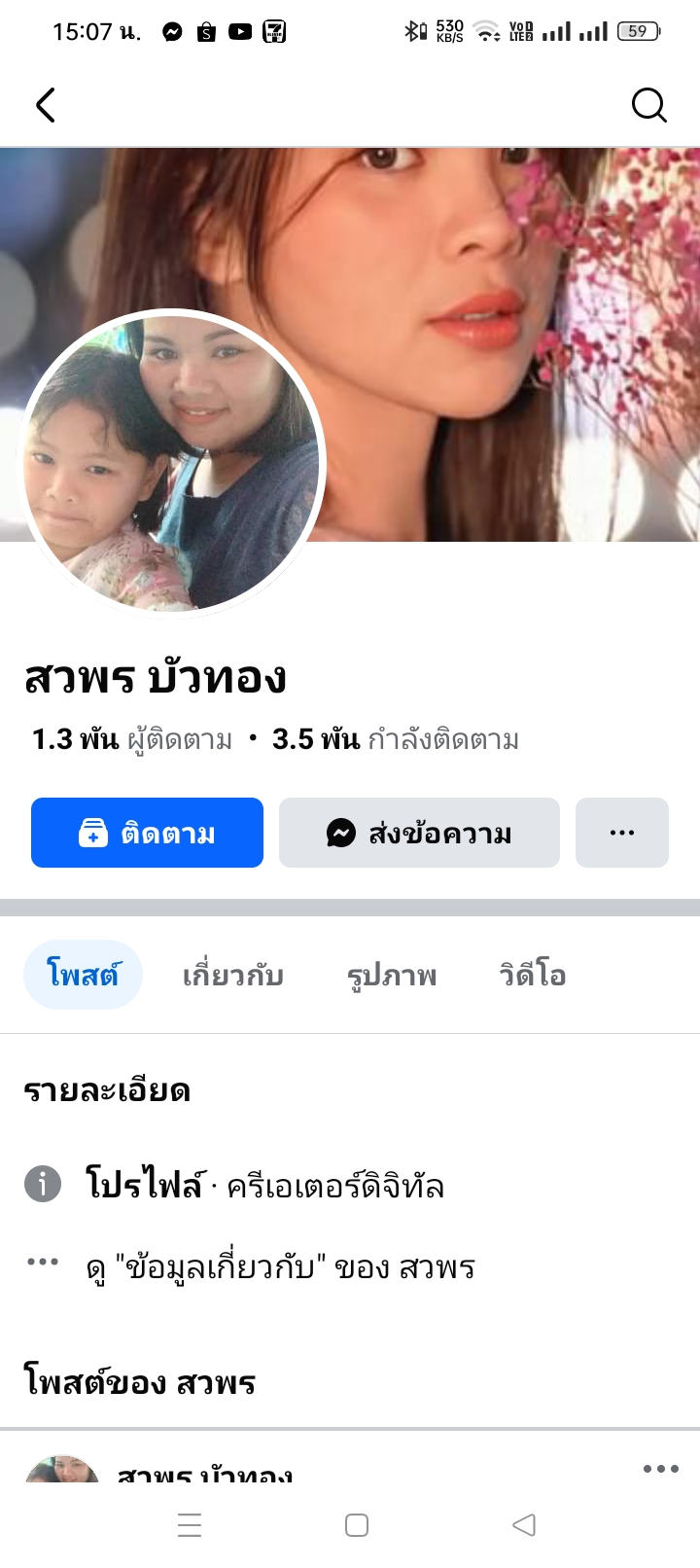Switch to the วิดีโอ tab
The width and height of the screenshot is (700, 1568).
(x=532, y=975)
